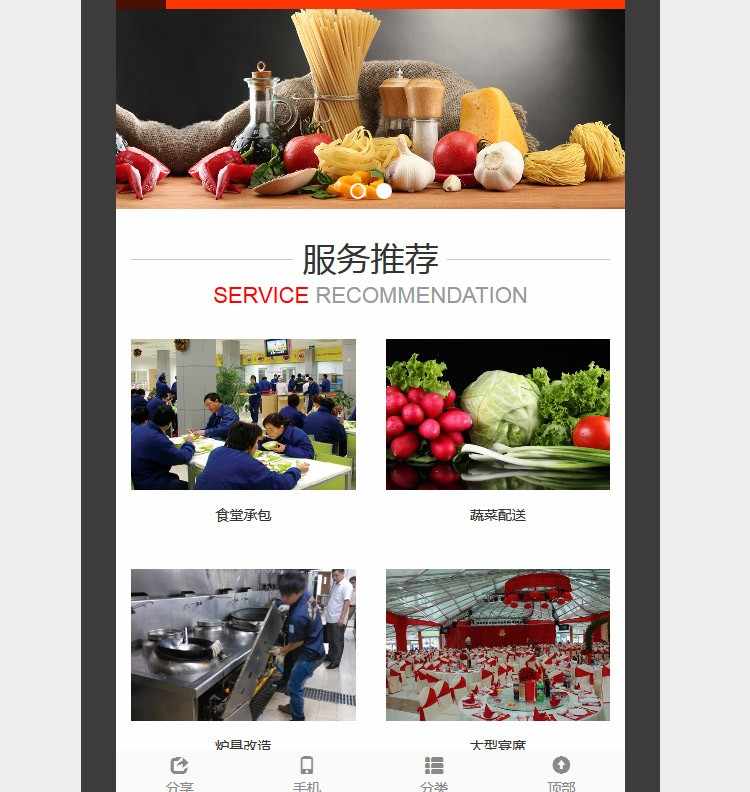Open the food ingredients banner image
Screen dimensions: 750x792
[x=370, y=108]
